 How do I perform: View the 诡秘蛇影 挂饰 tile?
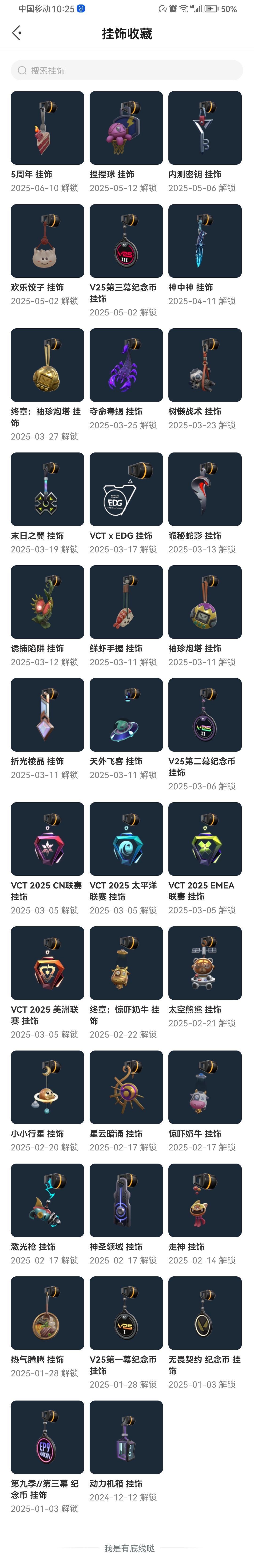pos(205,489)
